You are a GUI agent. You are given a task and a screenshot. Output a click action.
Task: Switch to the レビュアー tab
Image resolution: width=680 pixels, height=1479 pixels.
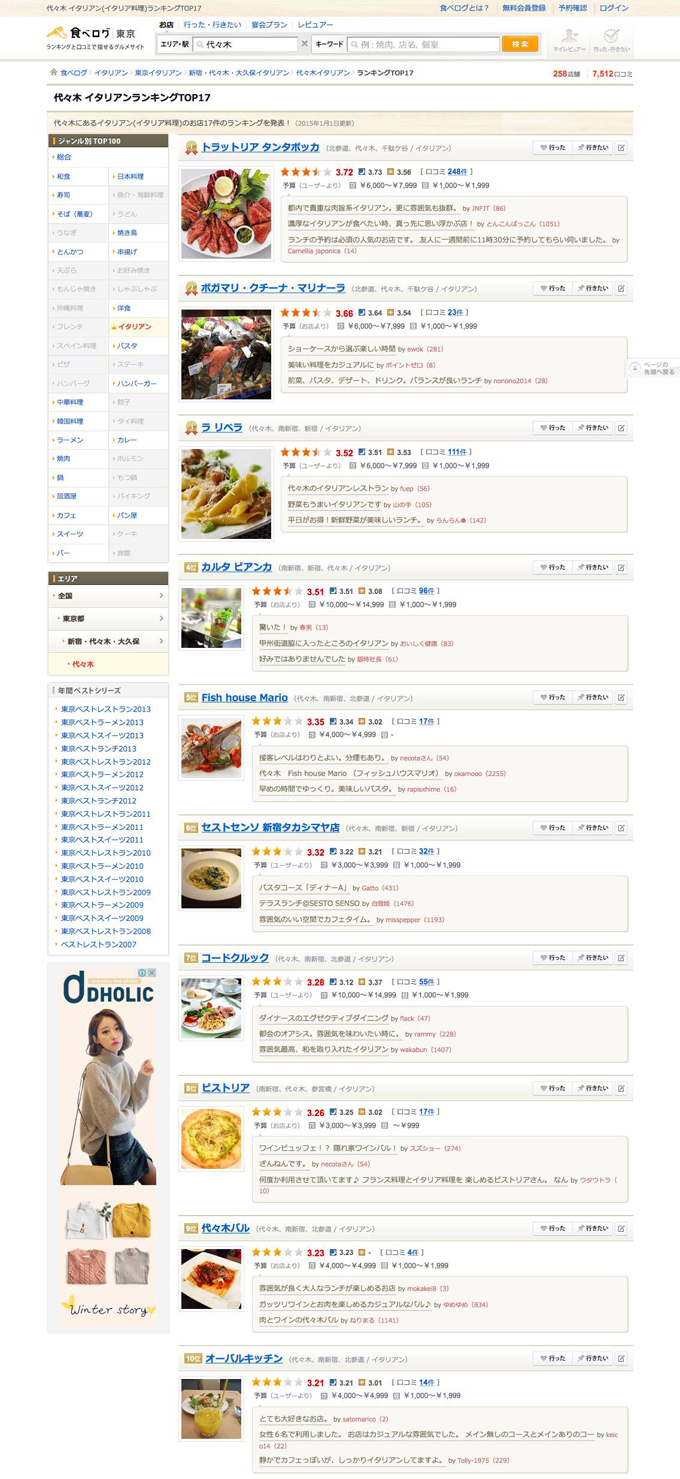point(316,24)
